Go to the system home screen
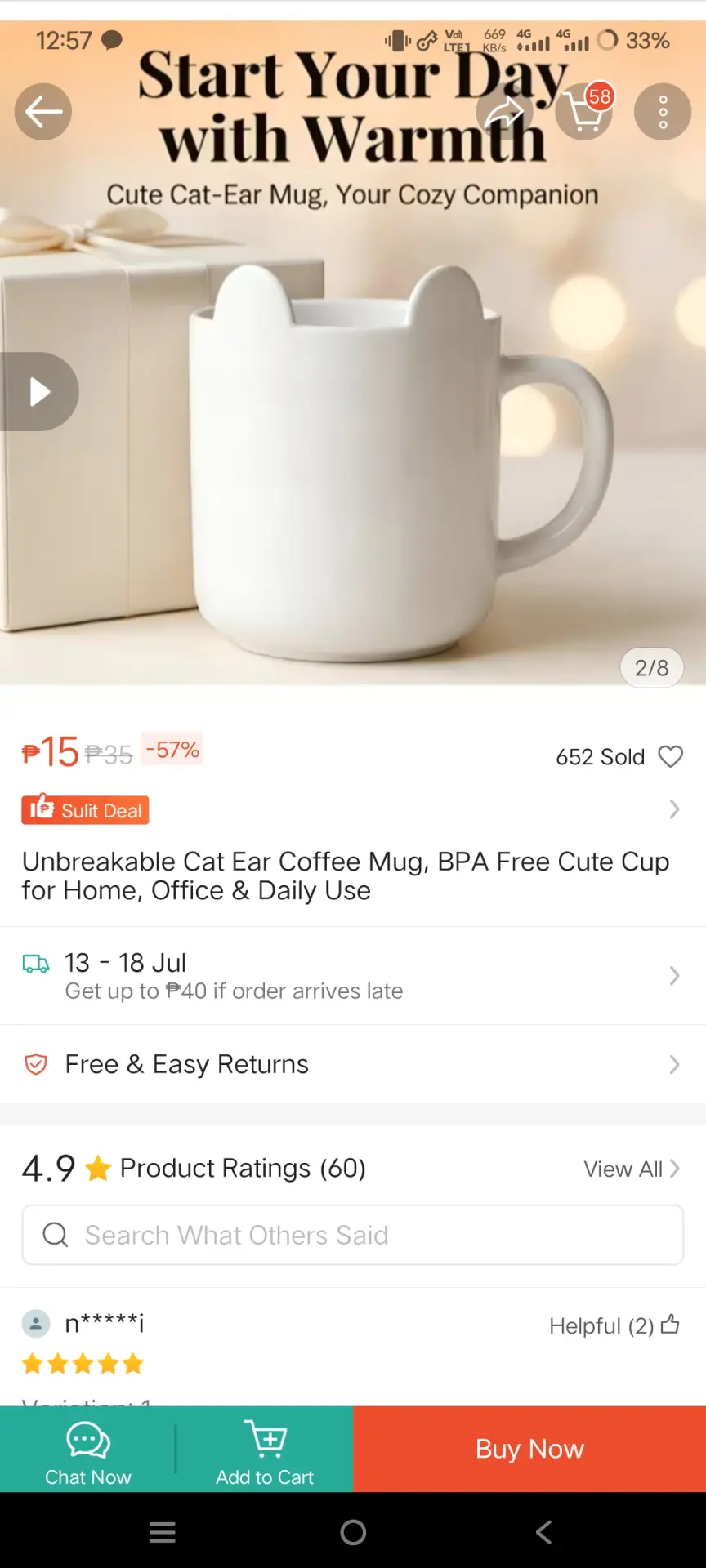Screen dimensions: 706x1568 point(353,1532)
